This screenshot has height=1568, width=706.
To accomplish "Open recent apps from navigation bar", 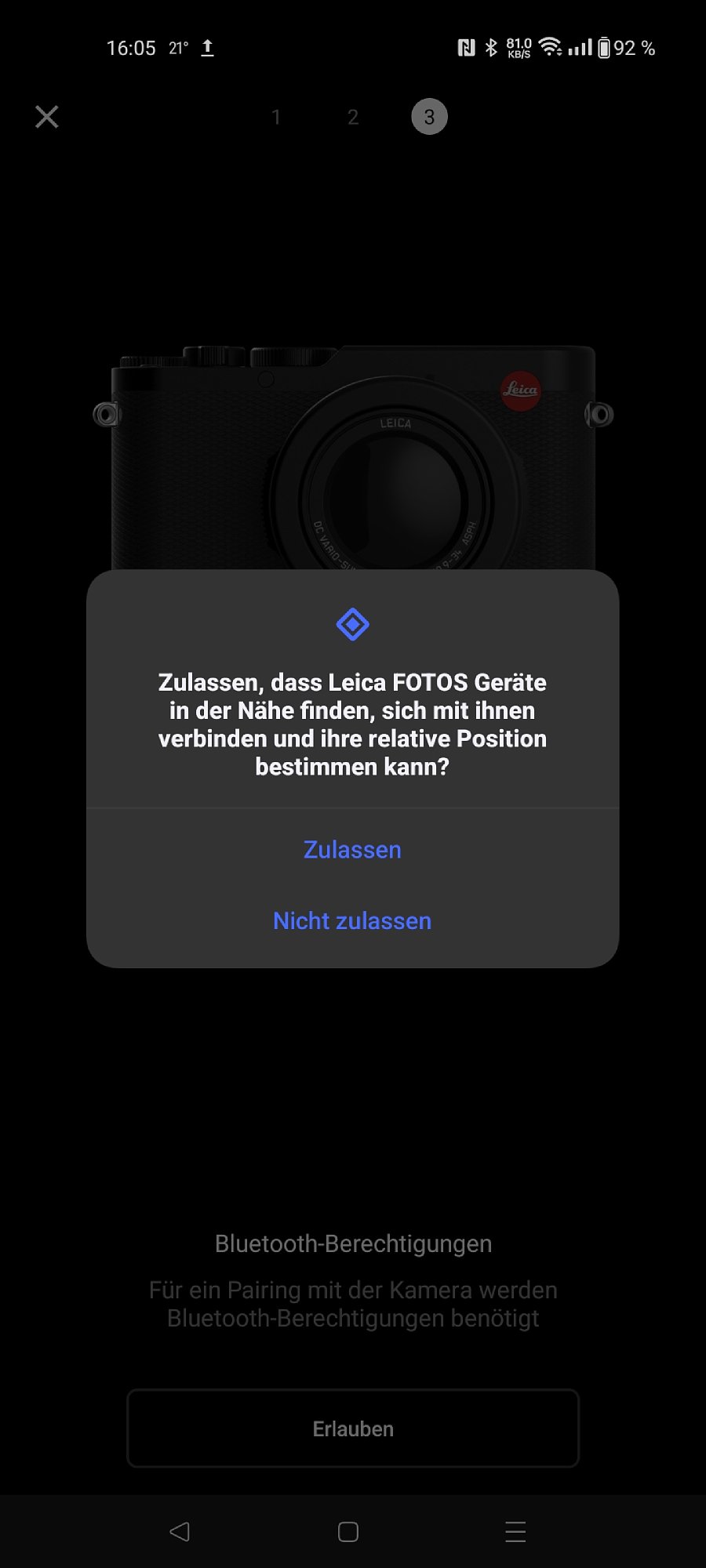I will (x=515, y=1531).
